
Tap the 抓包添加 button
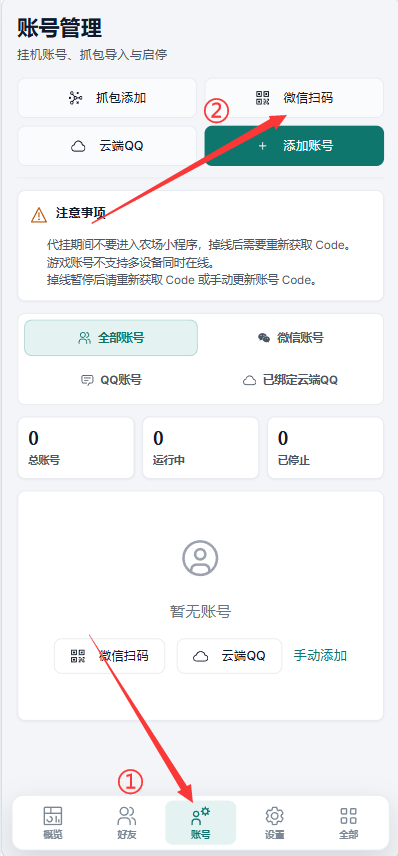click(107, 98)
